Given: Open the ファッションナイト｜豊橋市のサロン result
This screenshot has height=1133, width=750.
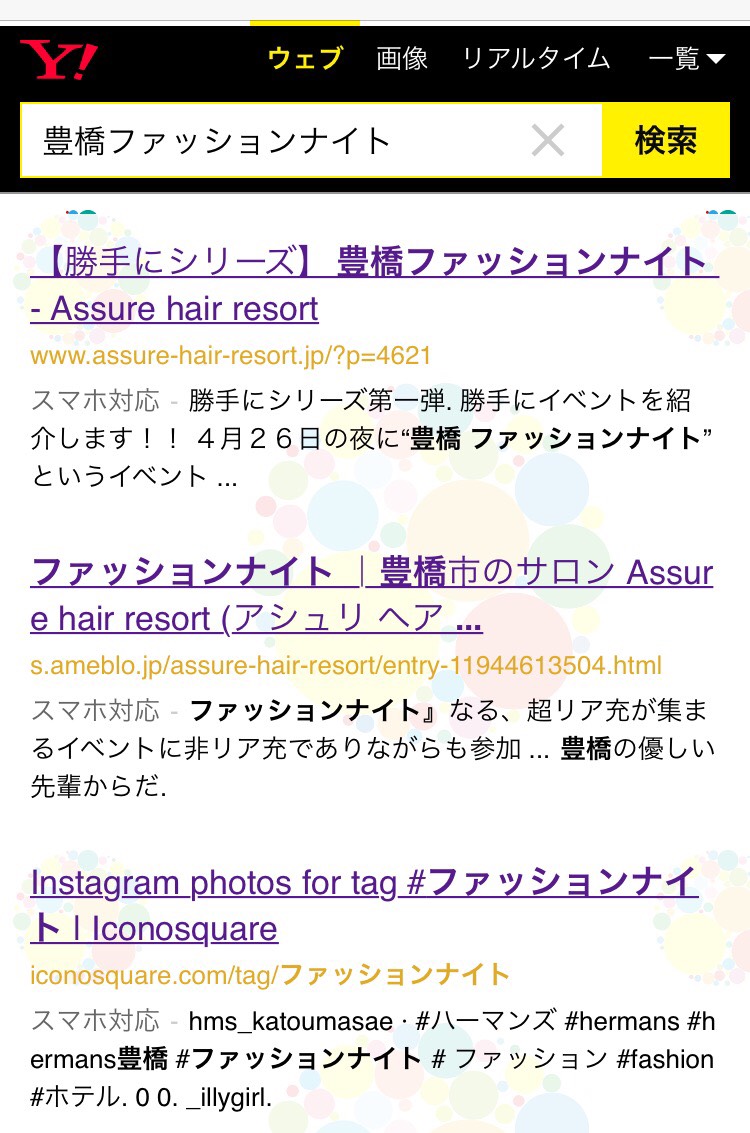Looking at the screenshot, I should tap(370, 595).
